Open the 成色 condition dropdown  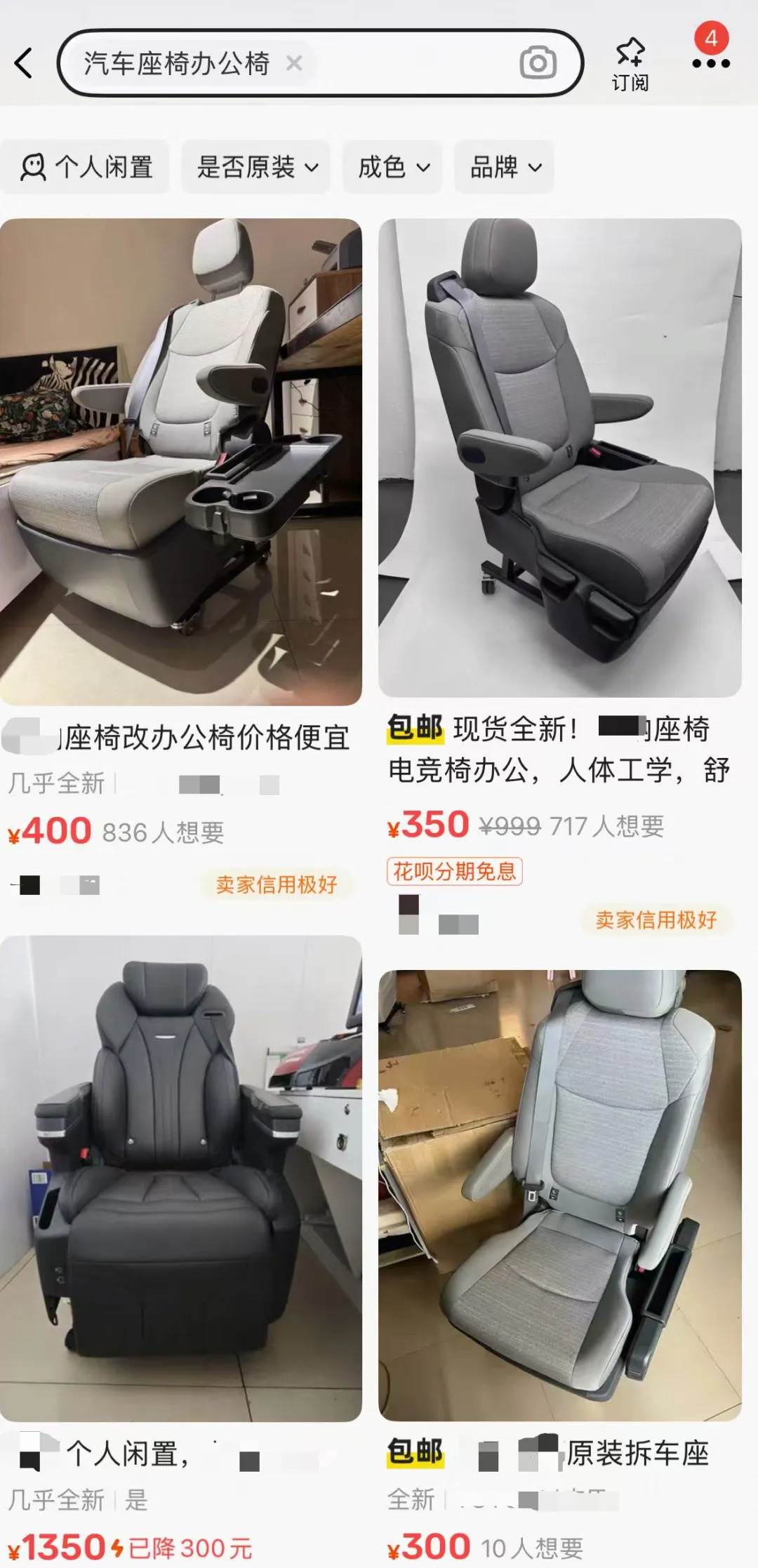coord(392,167)
